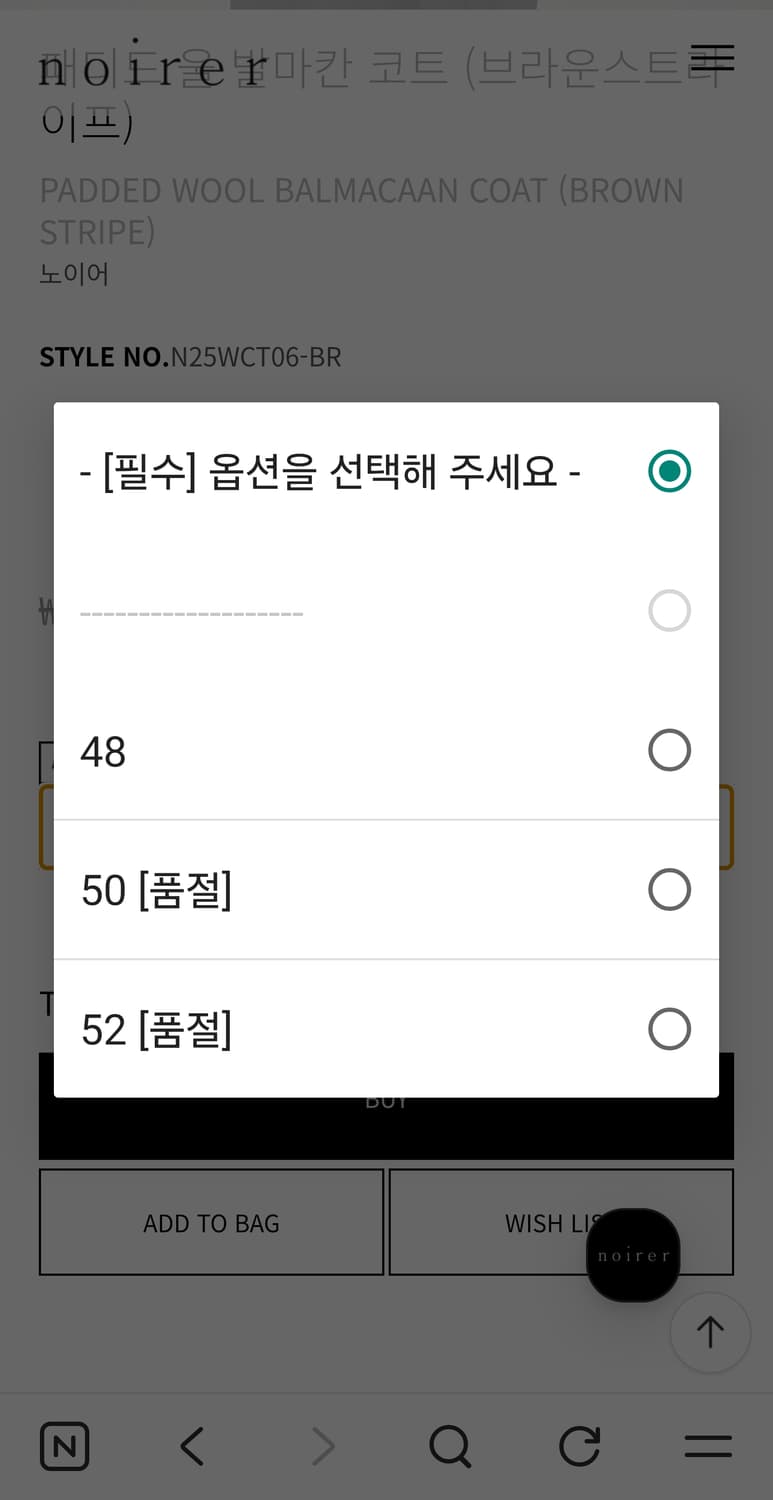
Task: Select the sold-out size 52 option
Action: pos(669,1029)
